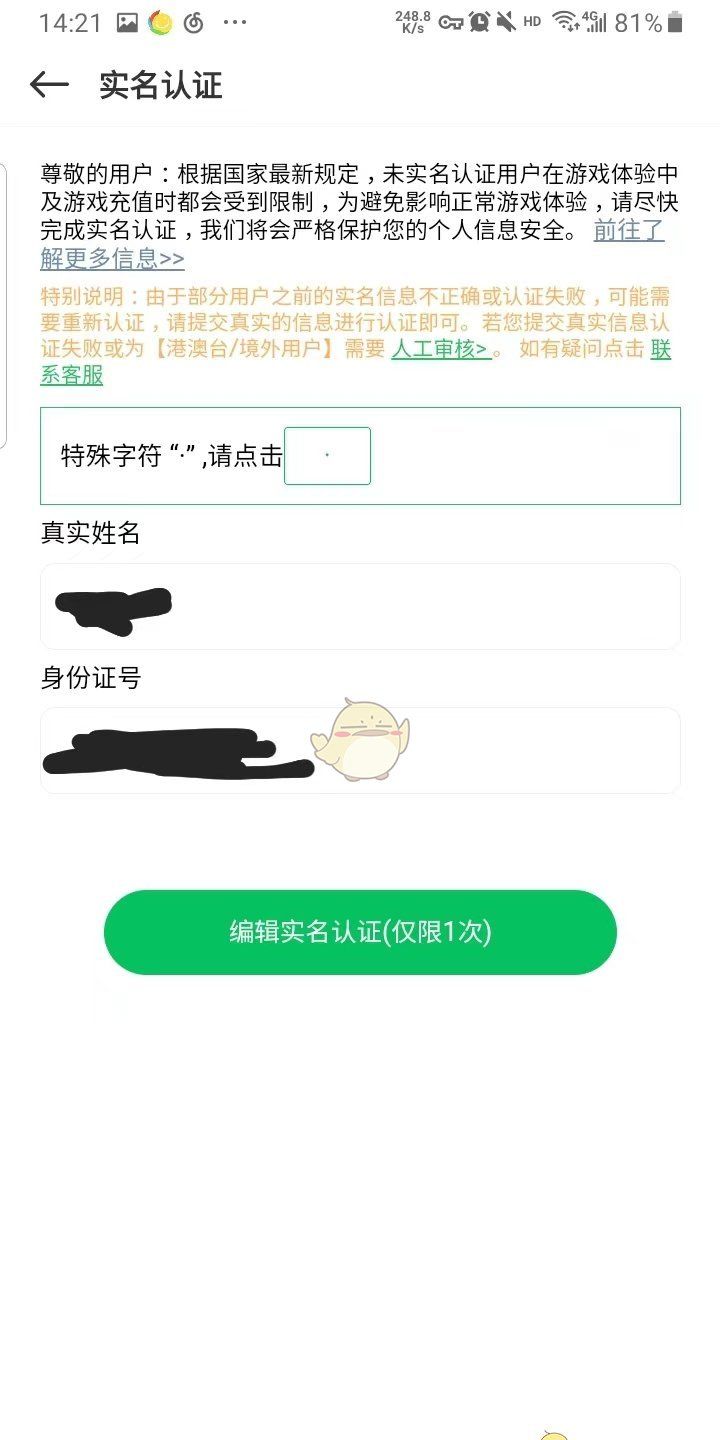This screenshot has height=1440, width=720.
Task: Tap the green 编辑实名认证(仅限1次) button
Action: coord(360,931)
